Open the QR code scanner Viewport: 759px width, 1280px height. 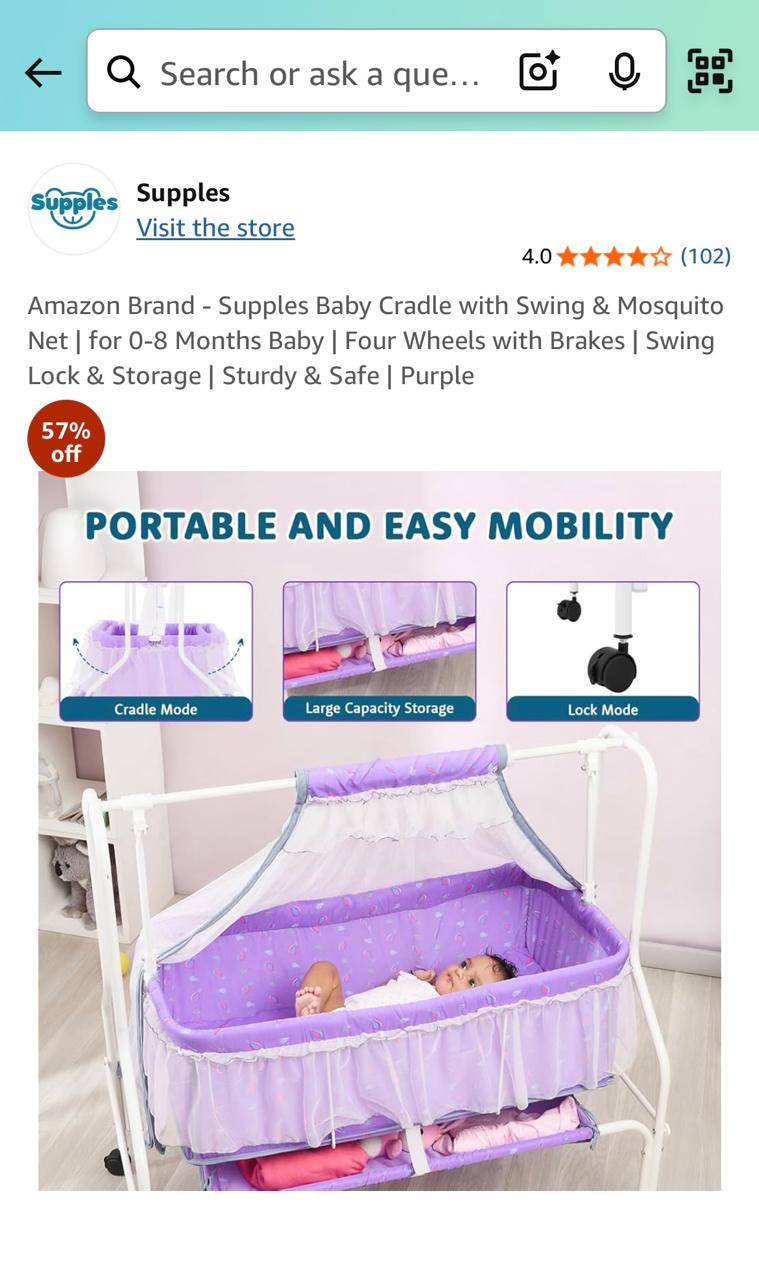click(710, 72)
